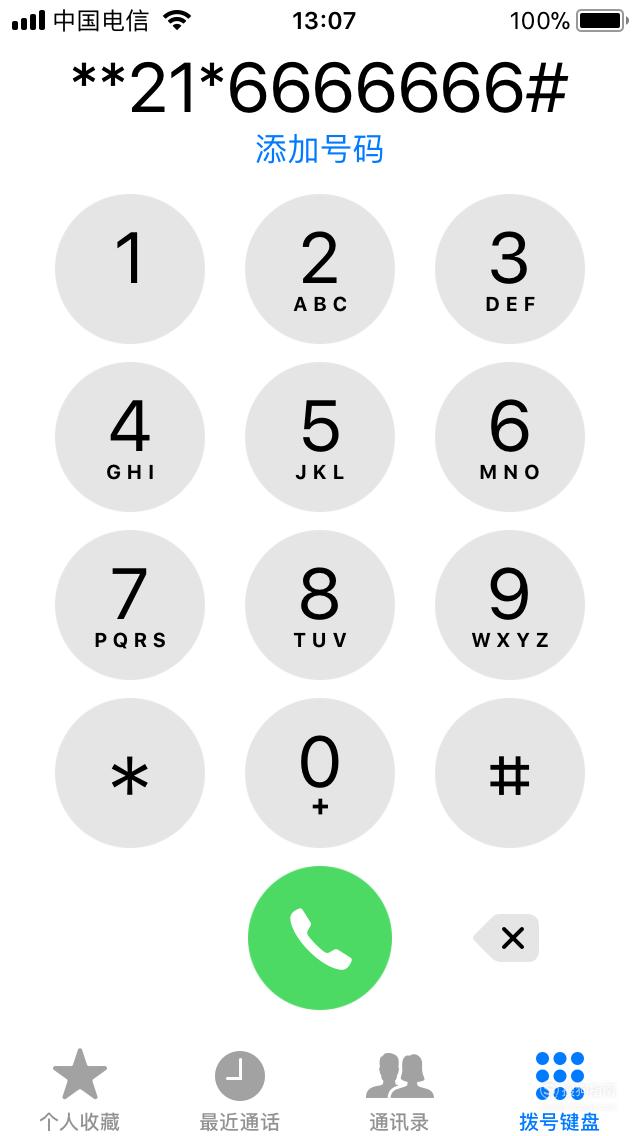Enter digit 4 GHI
The width and height of the screenshot is (640, 1136).
tap(130, 437)
